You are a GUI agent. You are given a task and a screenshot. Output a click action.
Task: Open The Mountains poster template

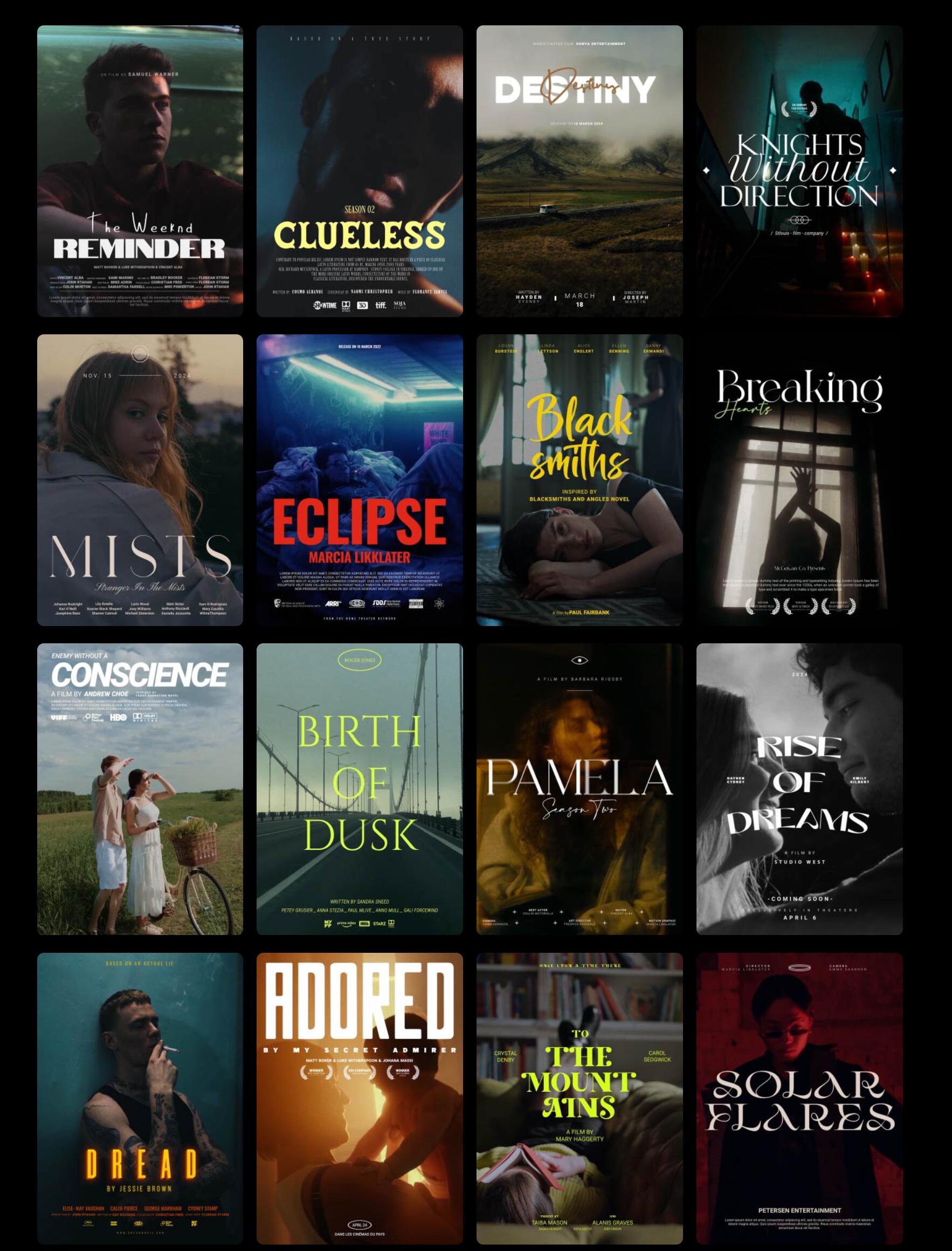tap(579, 1098)
